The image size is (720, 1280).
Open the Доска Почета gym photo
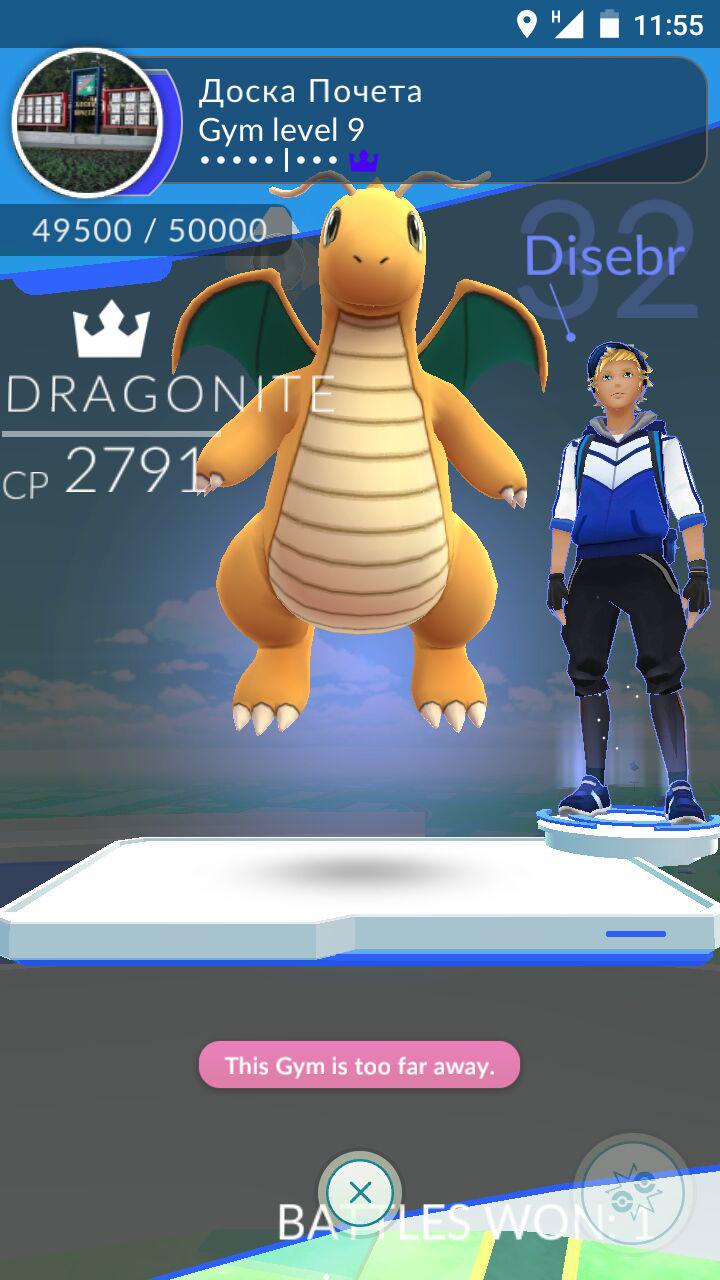click(87, 121)
